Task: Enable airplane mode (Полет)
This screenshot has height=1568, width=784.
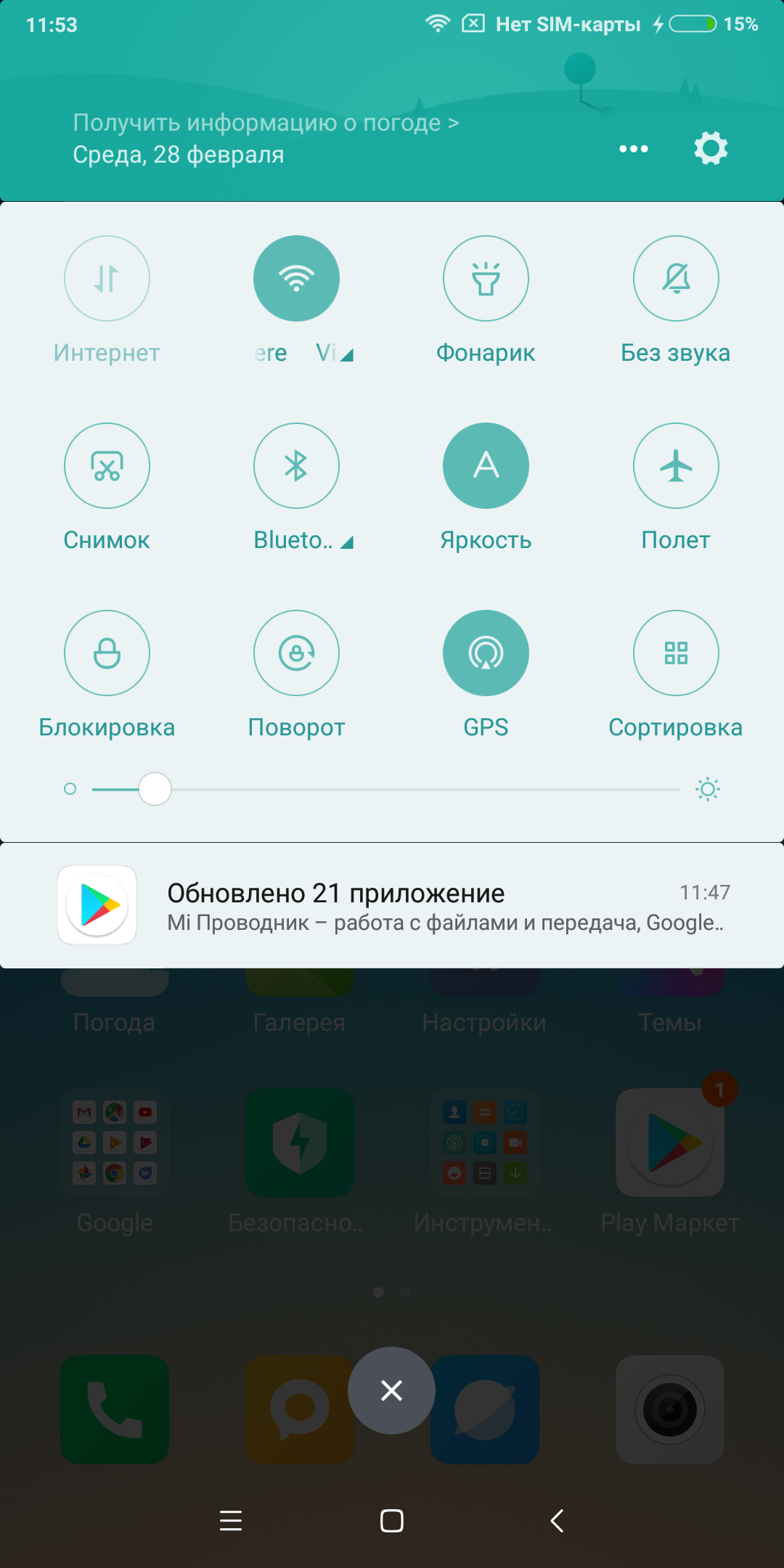Action: point(676,466)
